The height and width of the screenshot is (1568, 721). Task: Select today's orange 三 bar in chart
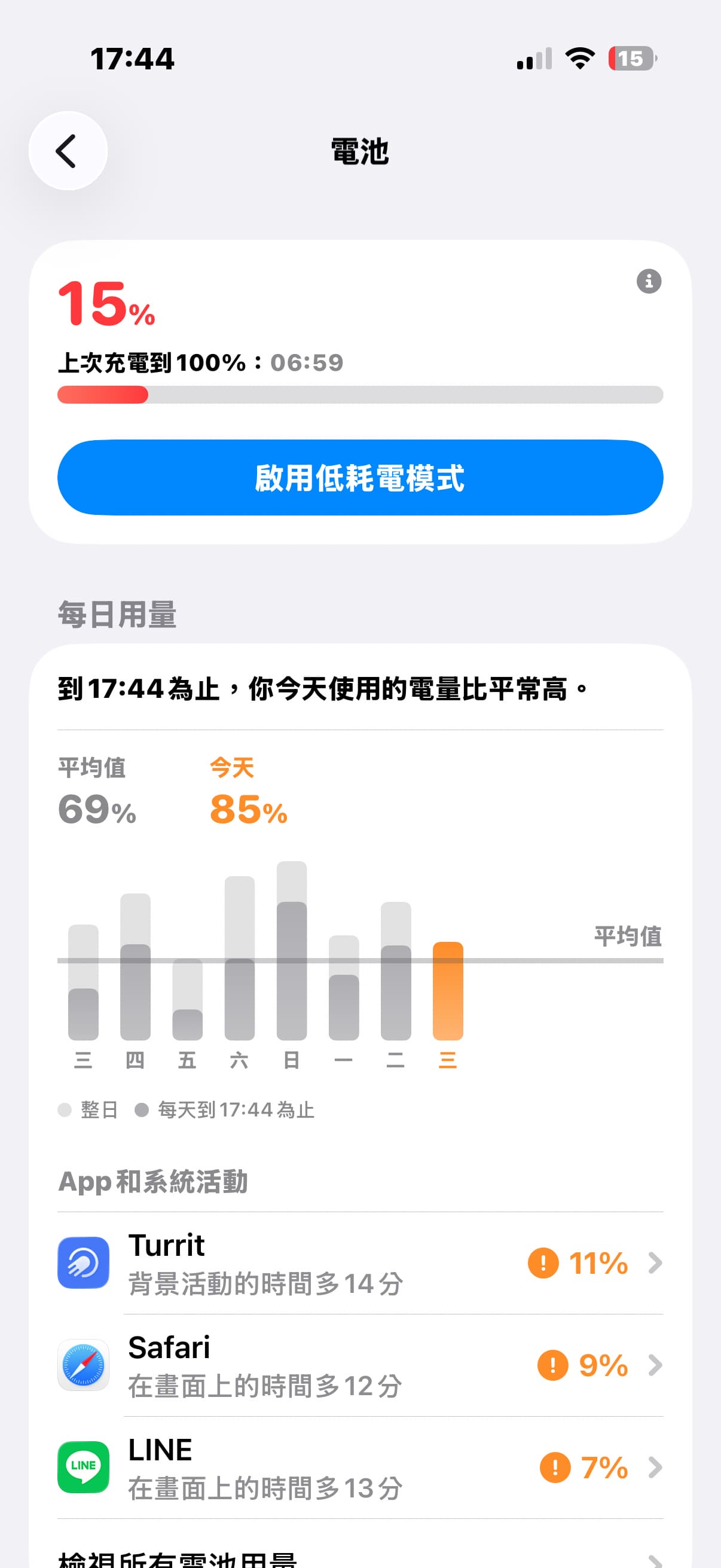(448, 991)
